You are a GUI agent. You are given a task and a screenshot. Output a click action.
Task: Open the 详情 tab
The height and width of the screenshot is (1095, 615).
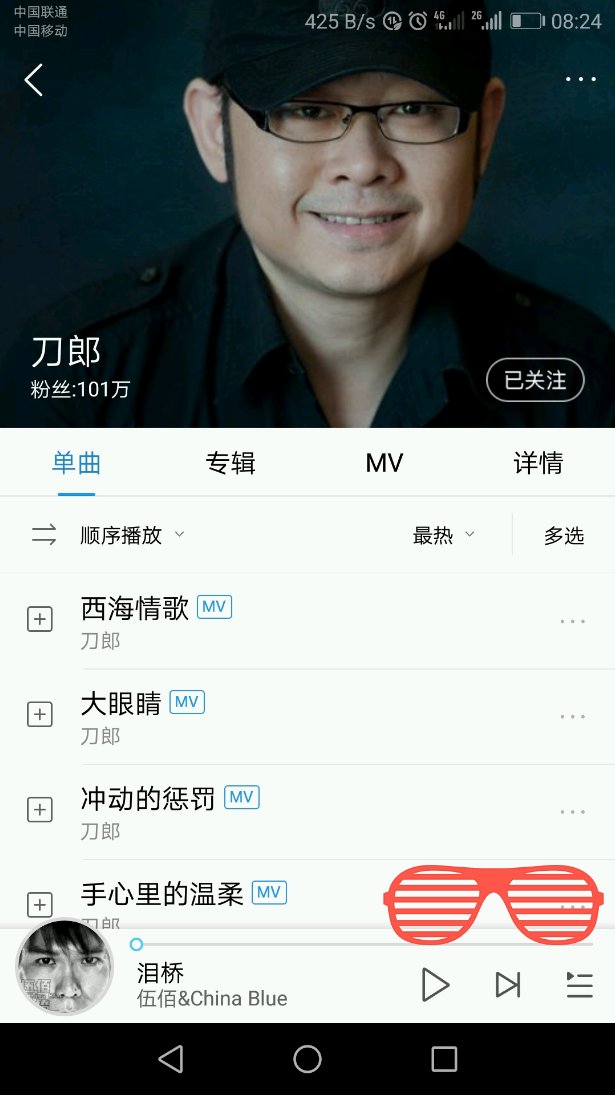pos(538,463)
